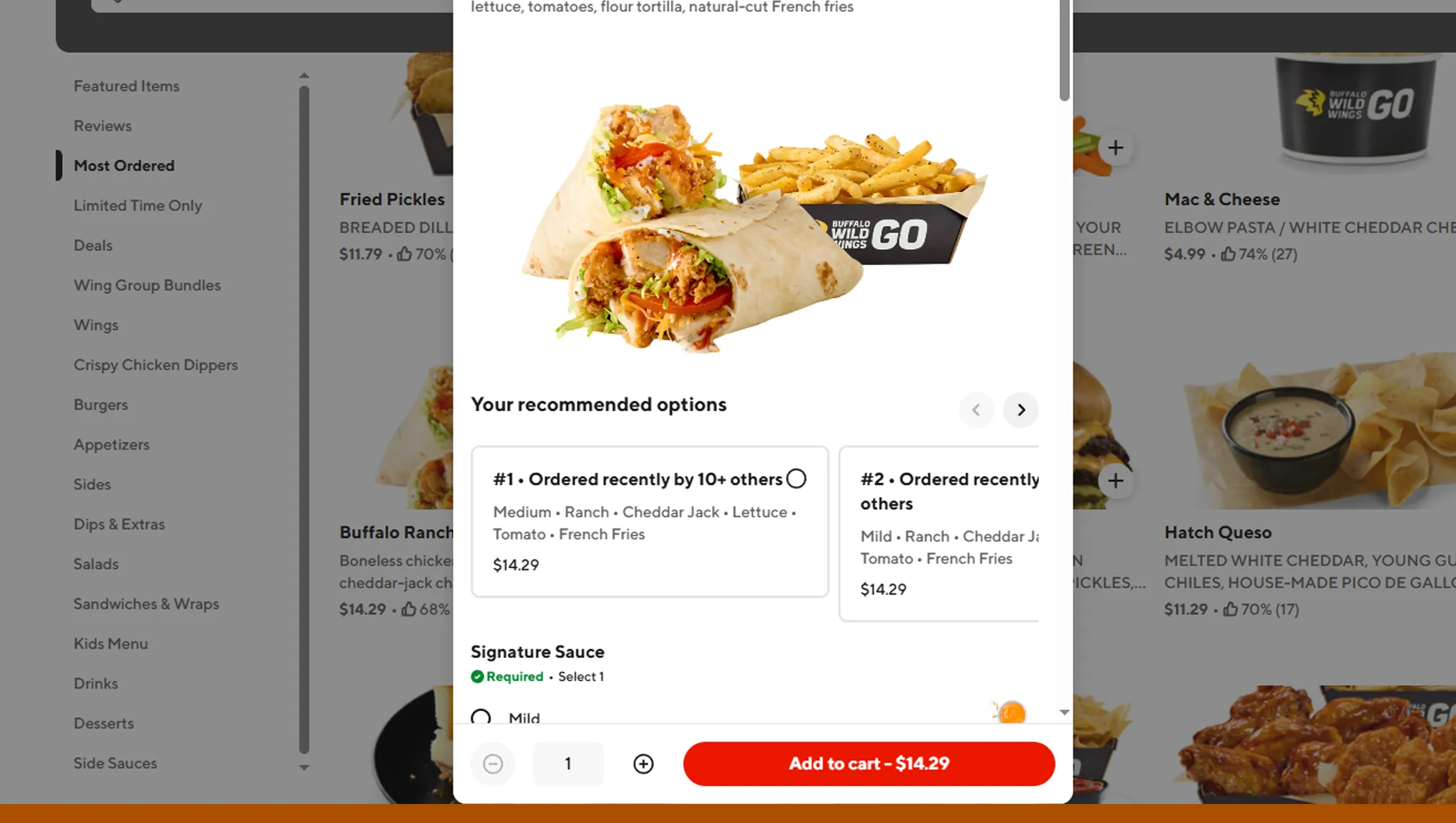
Task: Open Wing Group Bundles category
Action: (x=147, y=285)
